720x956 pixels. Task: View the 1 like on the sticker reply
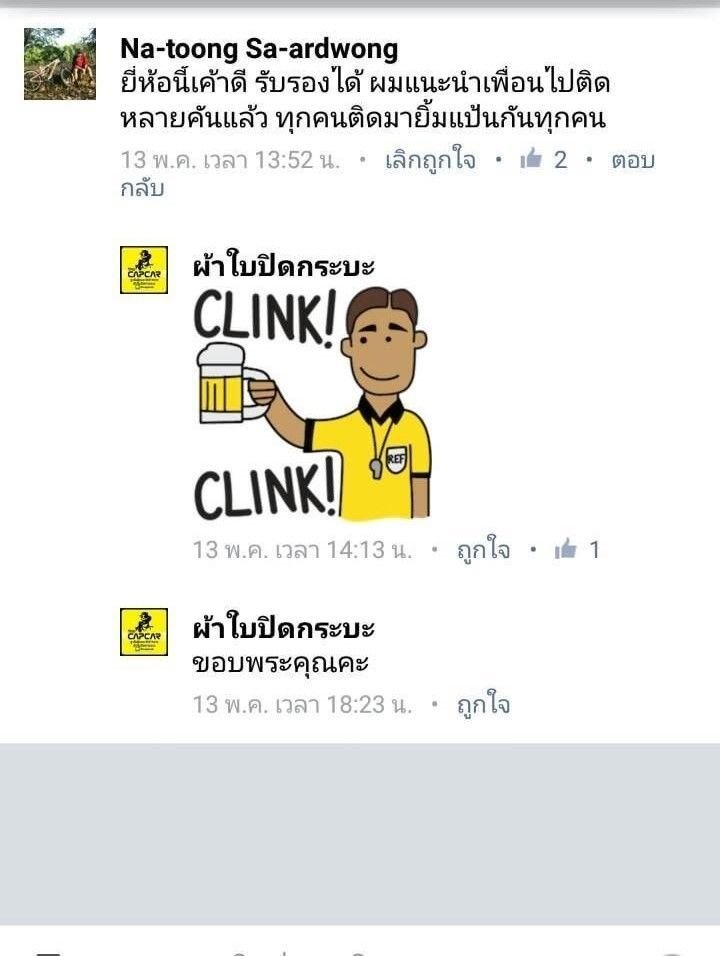[578, 549]
